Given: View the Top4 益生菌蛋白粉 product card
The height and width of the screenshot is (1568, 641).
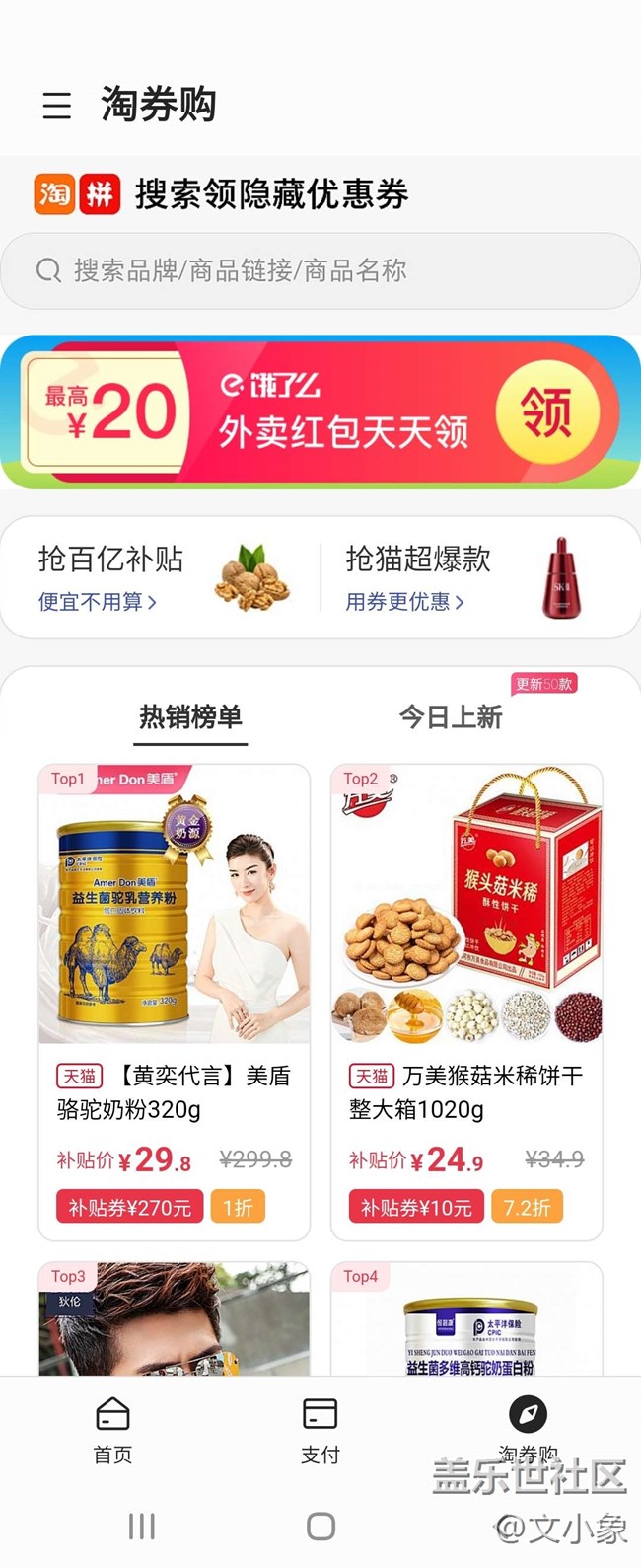Looking at the screenshot, I should pos(466,1319).
